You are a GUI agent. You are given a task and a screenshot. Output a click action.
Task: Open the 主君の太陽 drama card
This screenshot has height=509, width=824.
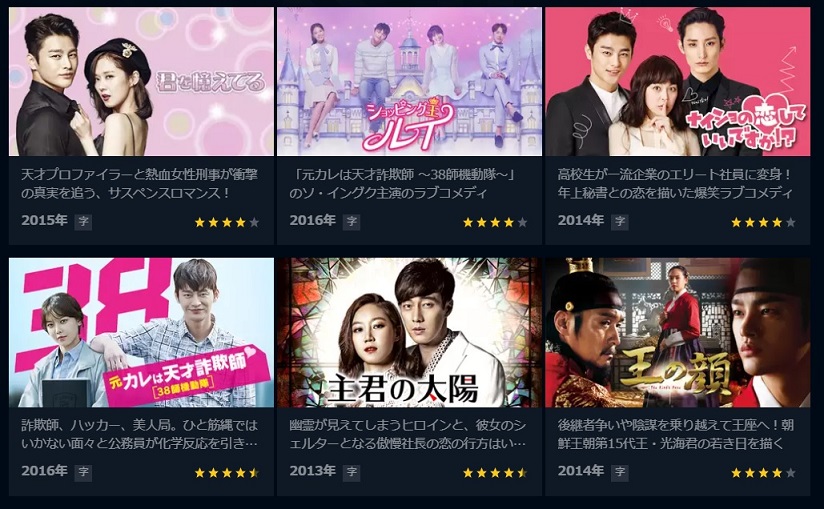tap(409, 333)
